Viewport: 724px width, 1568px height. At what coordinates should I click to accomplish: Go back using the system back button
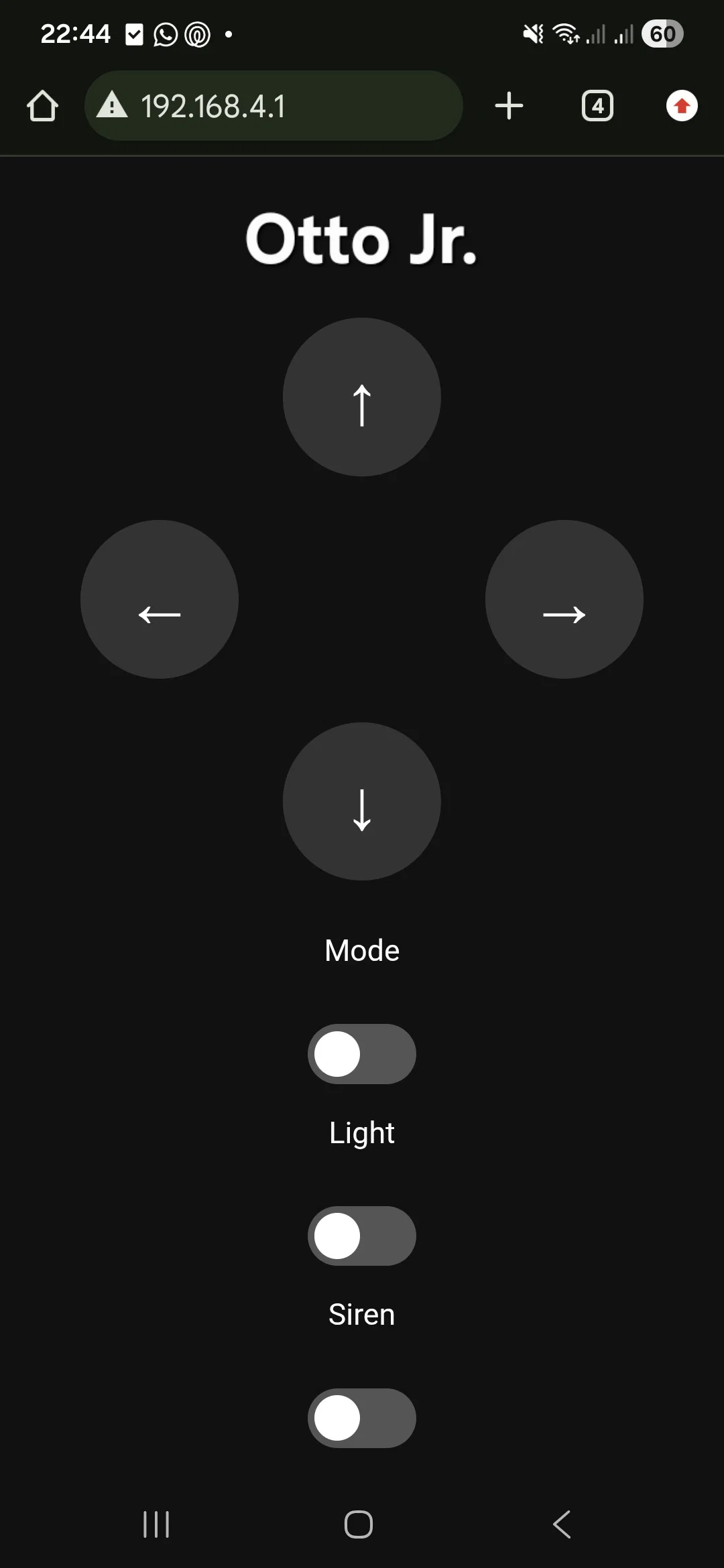(x=562, y=1524)
